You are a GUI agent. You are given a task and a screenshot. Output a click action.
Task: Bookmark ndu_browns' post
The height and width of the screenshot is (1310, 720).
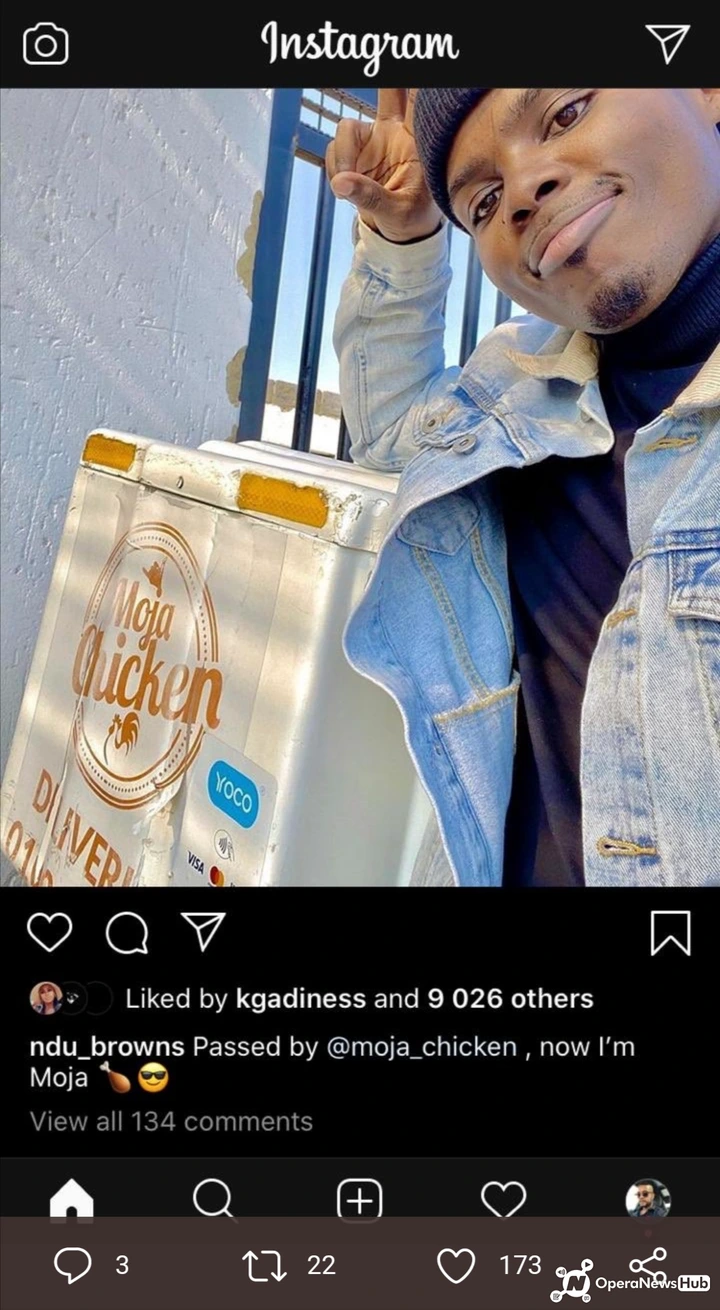point(670,933)
